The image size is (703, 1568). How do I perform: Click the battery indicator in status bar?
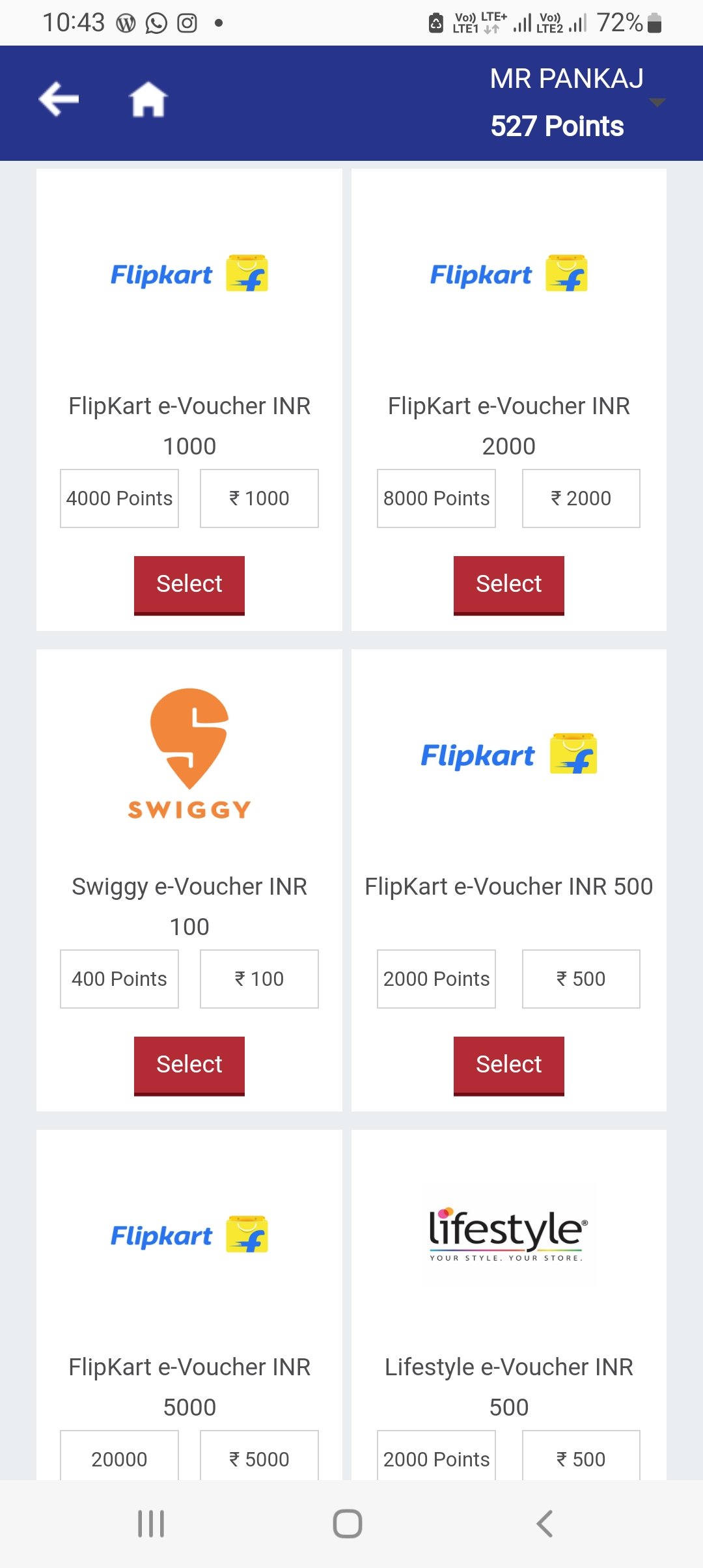tap(654, 23)
